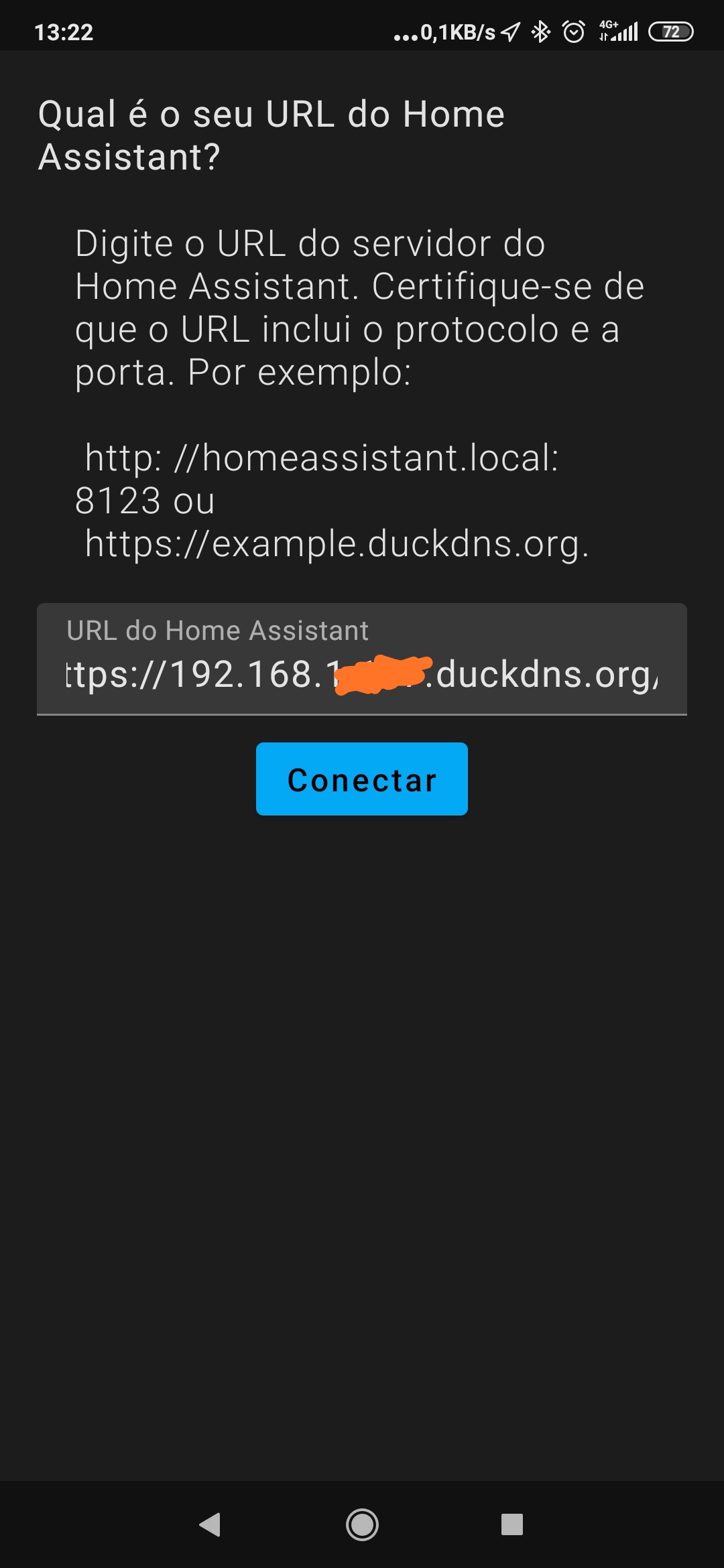Open the recent apps view
Screen dimensions: 724x1568
(512, 1524)
